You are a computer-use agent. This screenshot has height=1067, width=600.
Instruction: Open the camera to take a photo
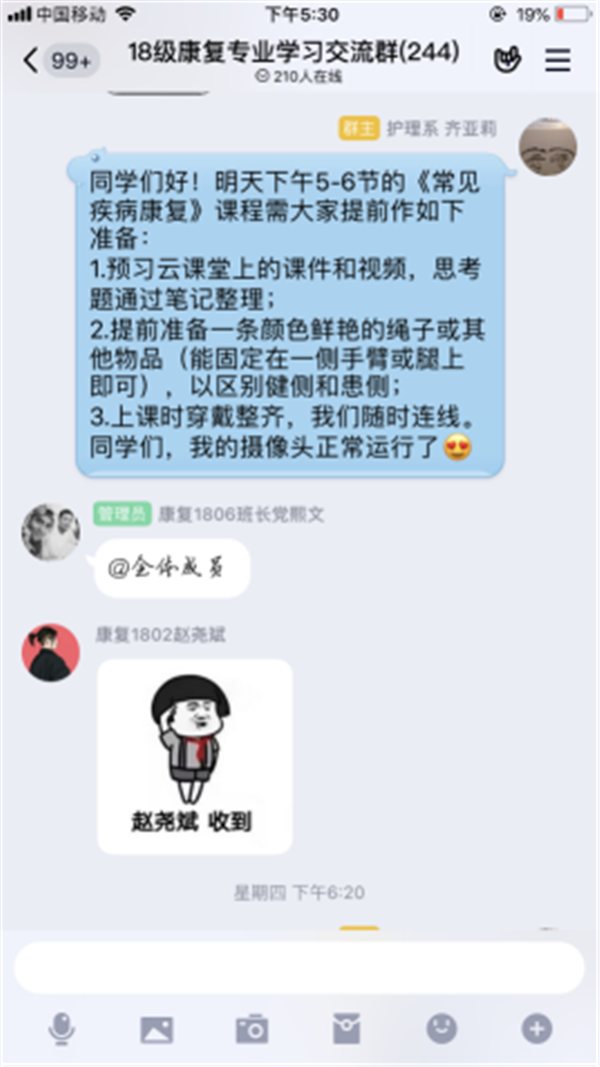[251, 1029]
